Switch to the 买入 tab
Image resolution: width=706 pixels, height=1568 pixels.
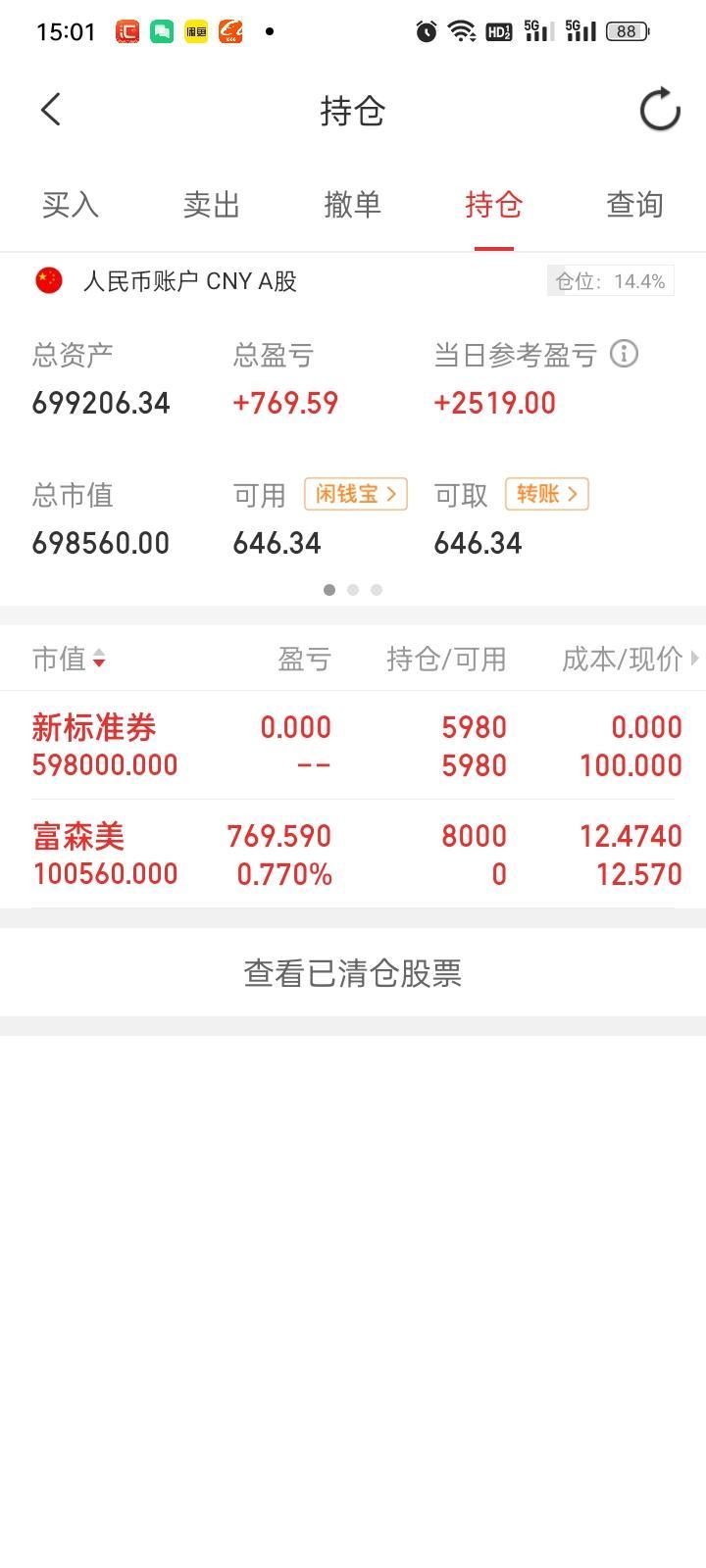coord(71,205)
